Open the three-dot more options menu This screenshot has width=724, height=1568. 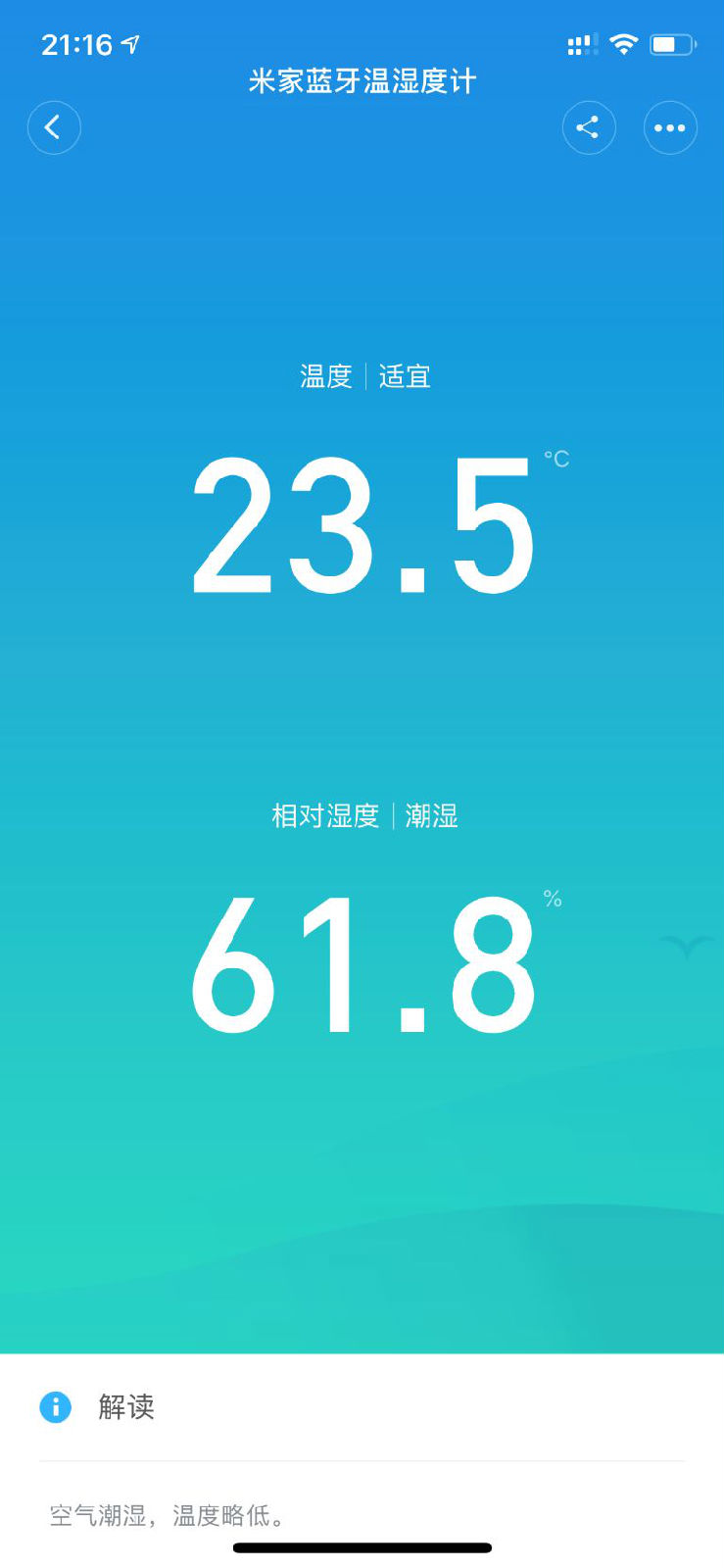coord(670,127)
